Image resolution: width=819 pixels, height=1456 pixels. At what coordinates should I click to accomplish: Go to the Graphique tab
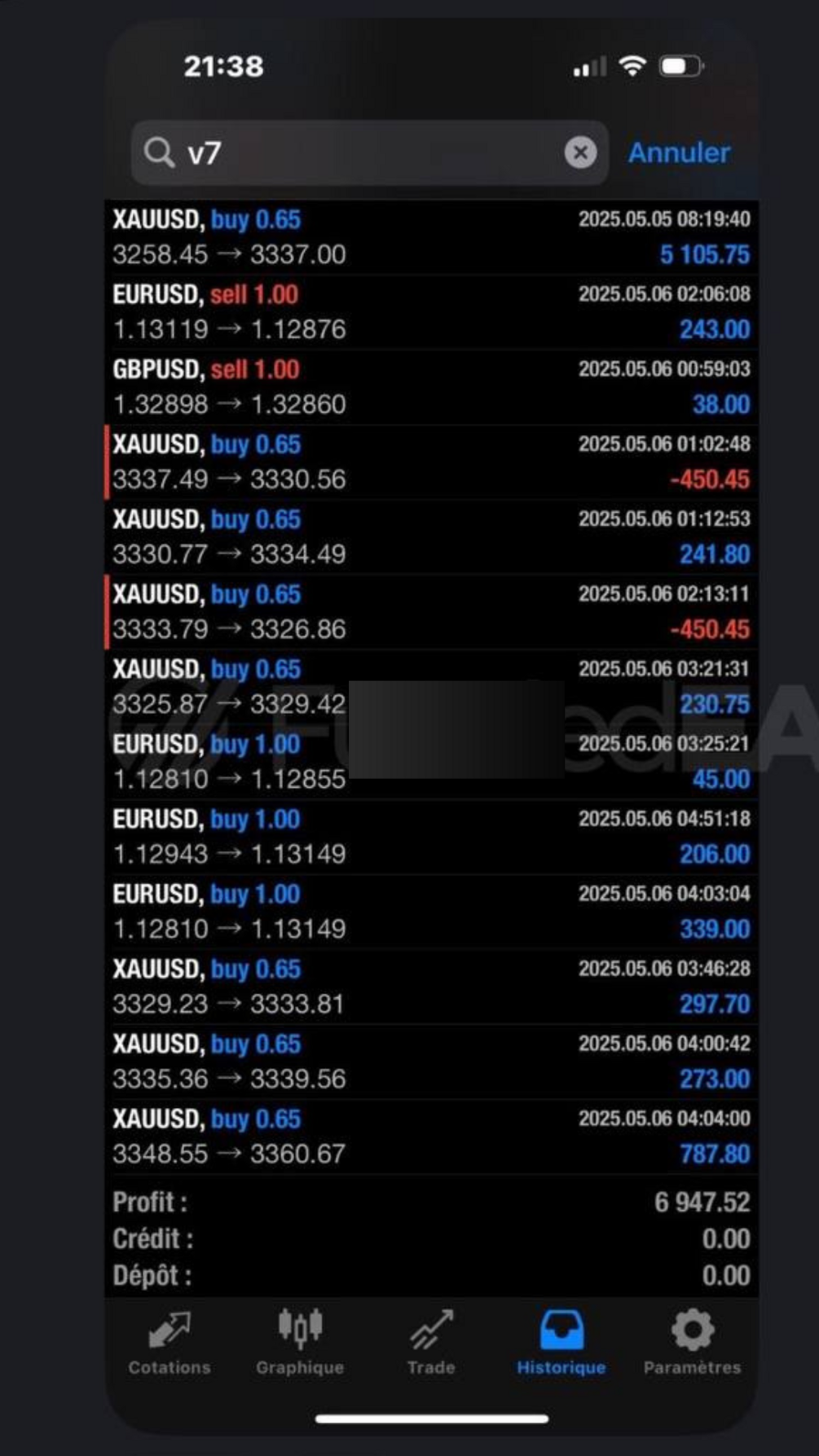[300, 1344]
